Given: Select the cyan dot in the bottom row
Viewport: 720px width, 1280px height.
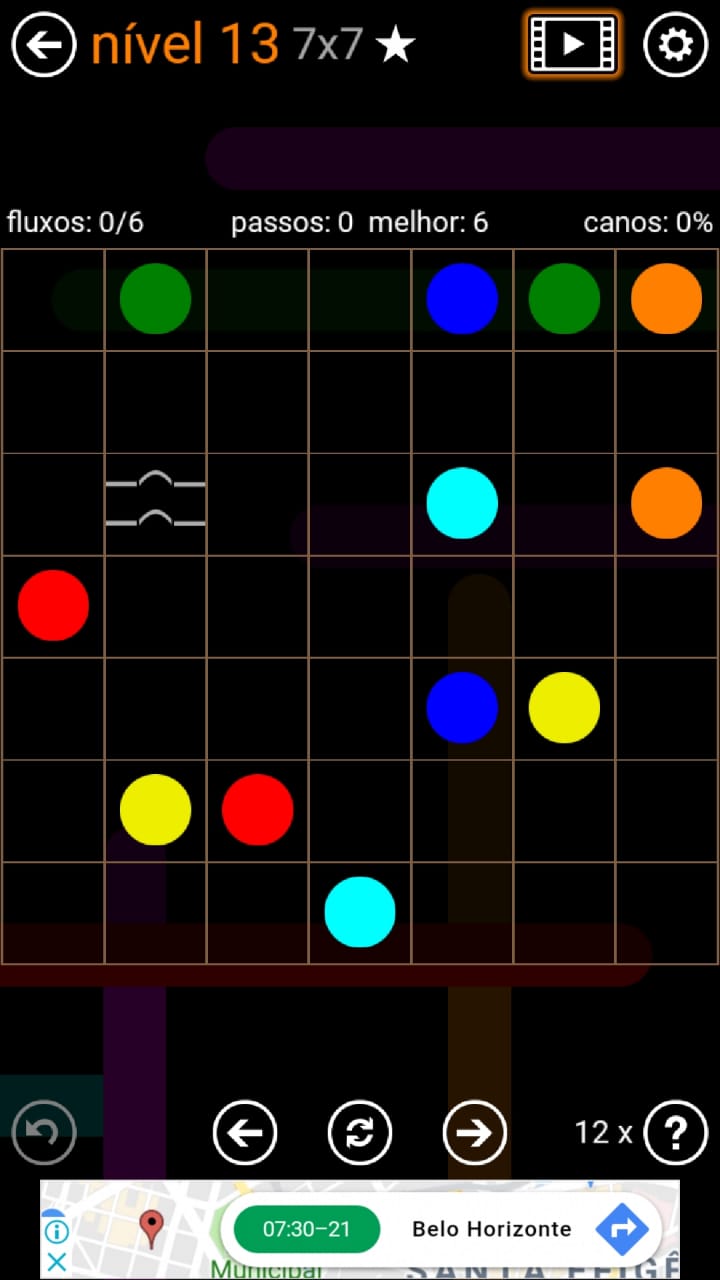Looking at the screenshot, I should click(360, 911).
